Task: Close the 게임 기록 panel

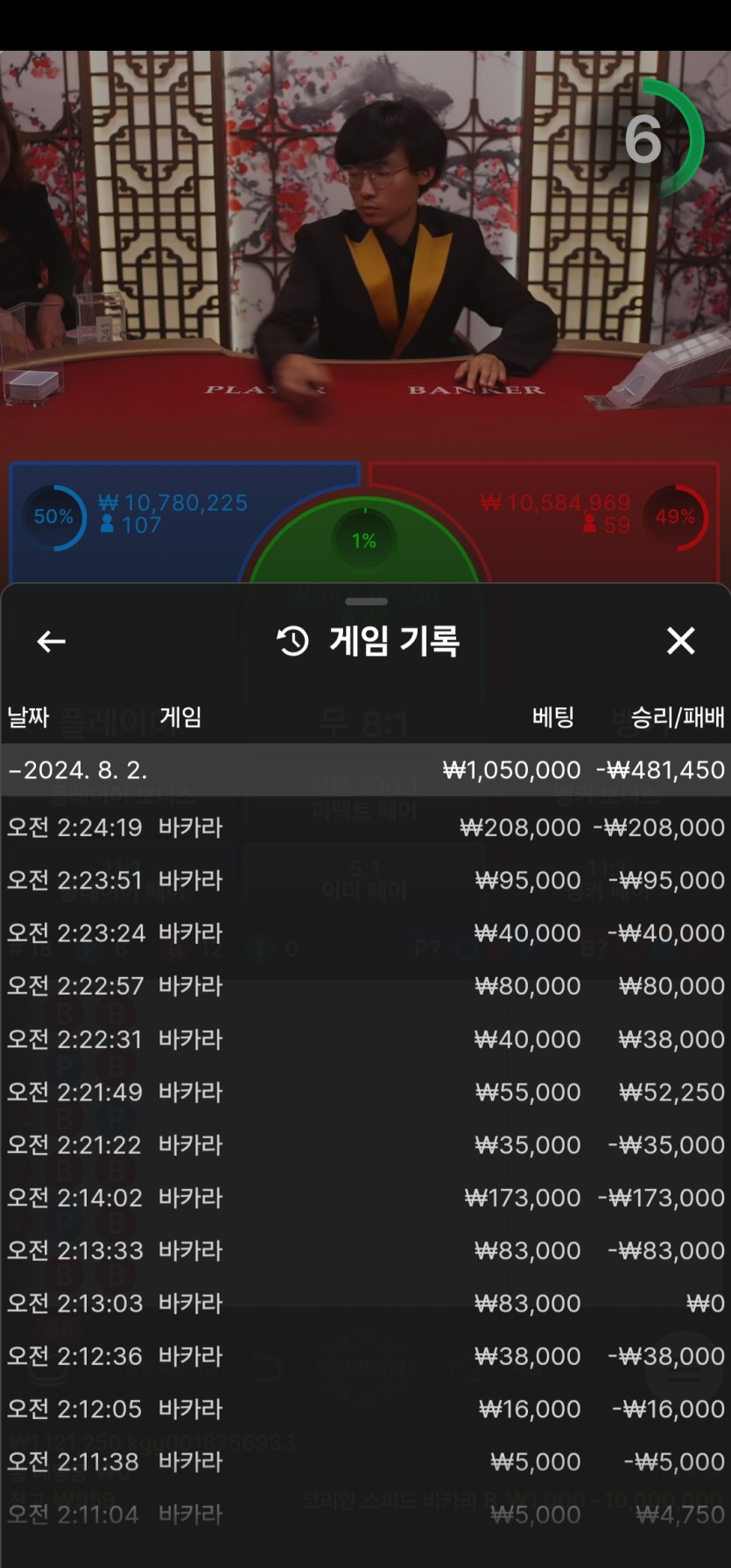Action: [680, 641]
